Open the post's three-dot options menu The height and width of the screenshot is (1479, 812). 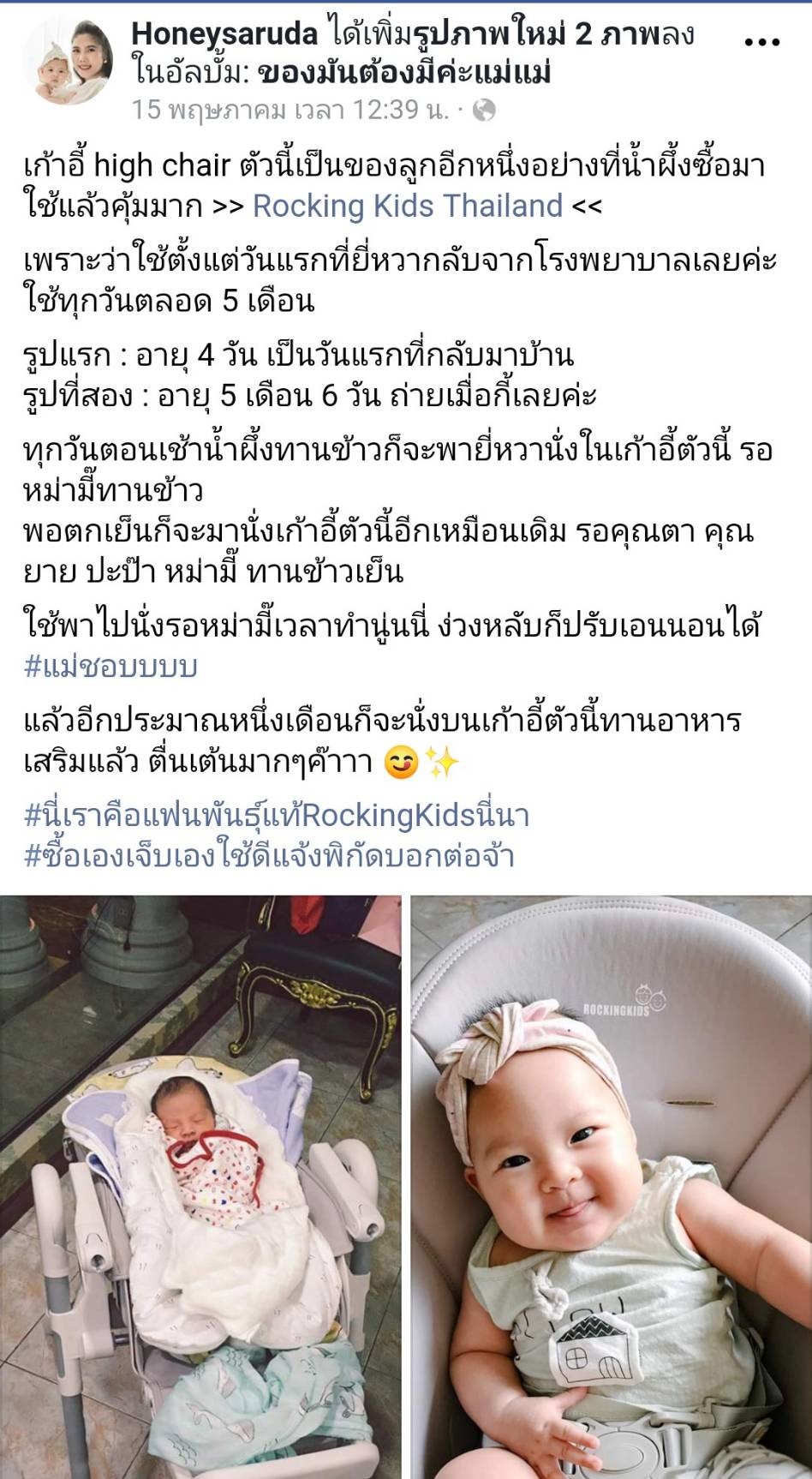(x=761, y=42)
